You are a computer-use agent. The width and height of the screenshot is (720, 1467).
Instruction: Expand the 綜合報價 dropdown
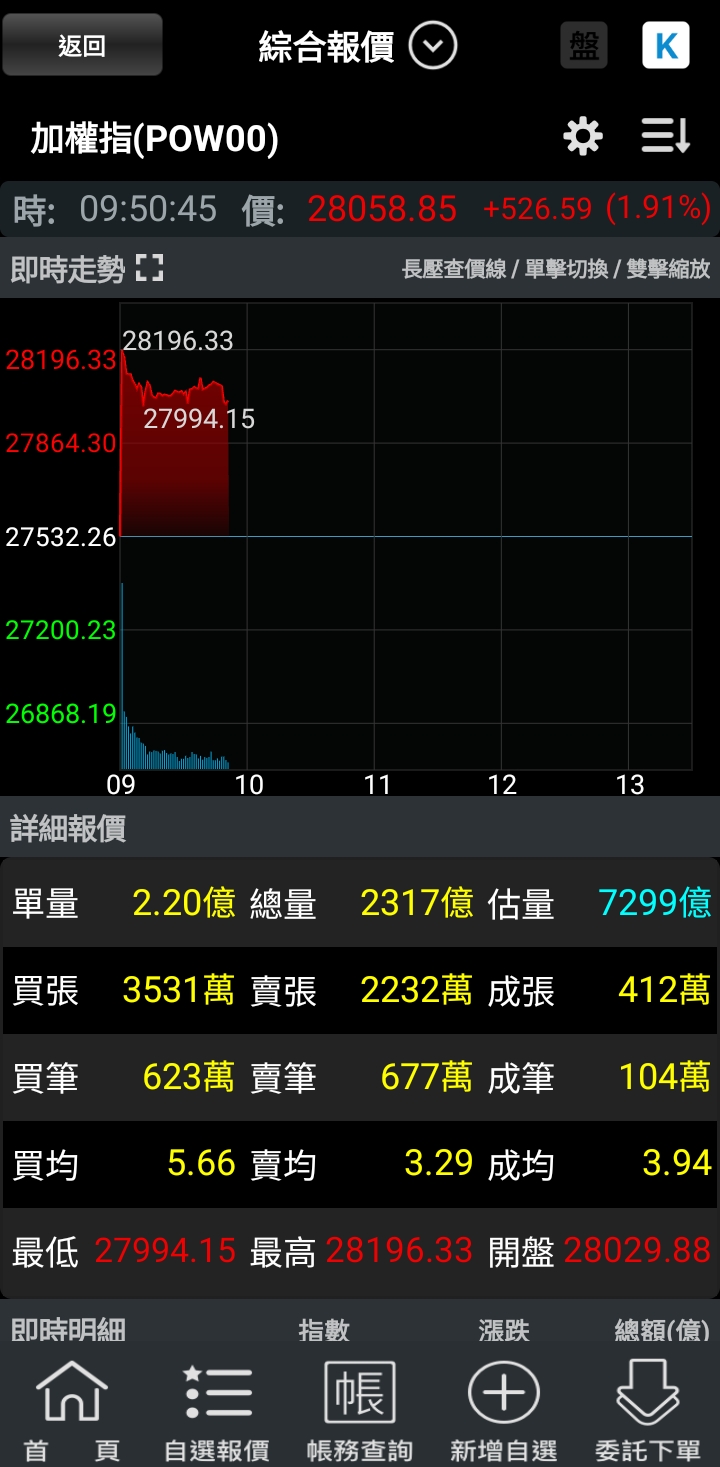point(432,46)
